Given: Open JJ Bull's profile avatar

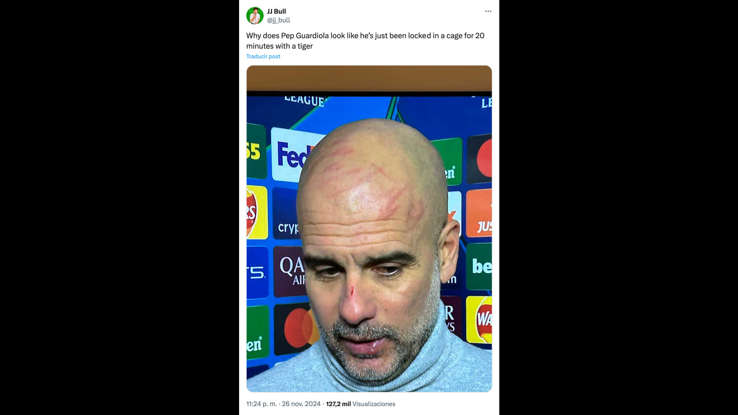Looking at the screenshot, I should (x=255, y=15).
